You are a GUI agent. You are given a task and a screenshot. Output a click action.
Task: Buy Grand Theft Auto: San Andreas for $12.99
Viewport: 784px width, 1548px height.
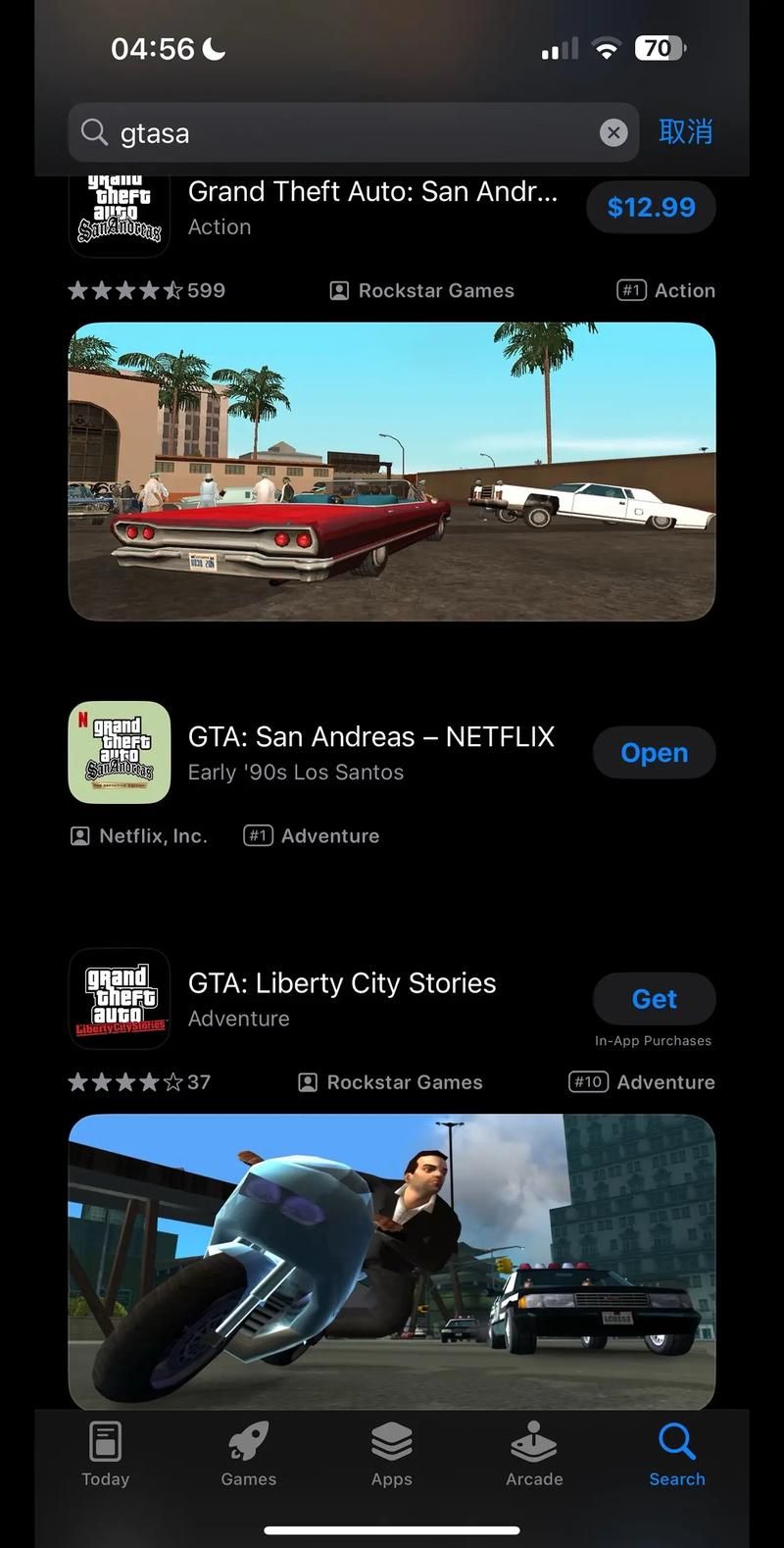point(651,208)
